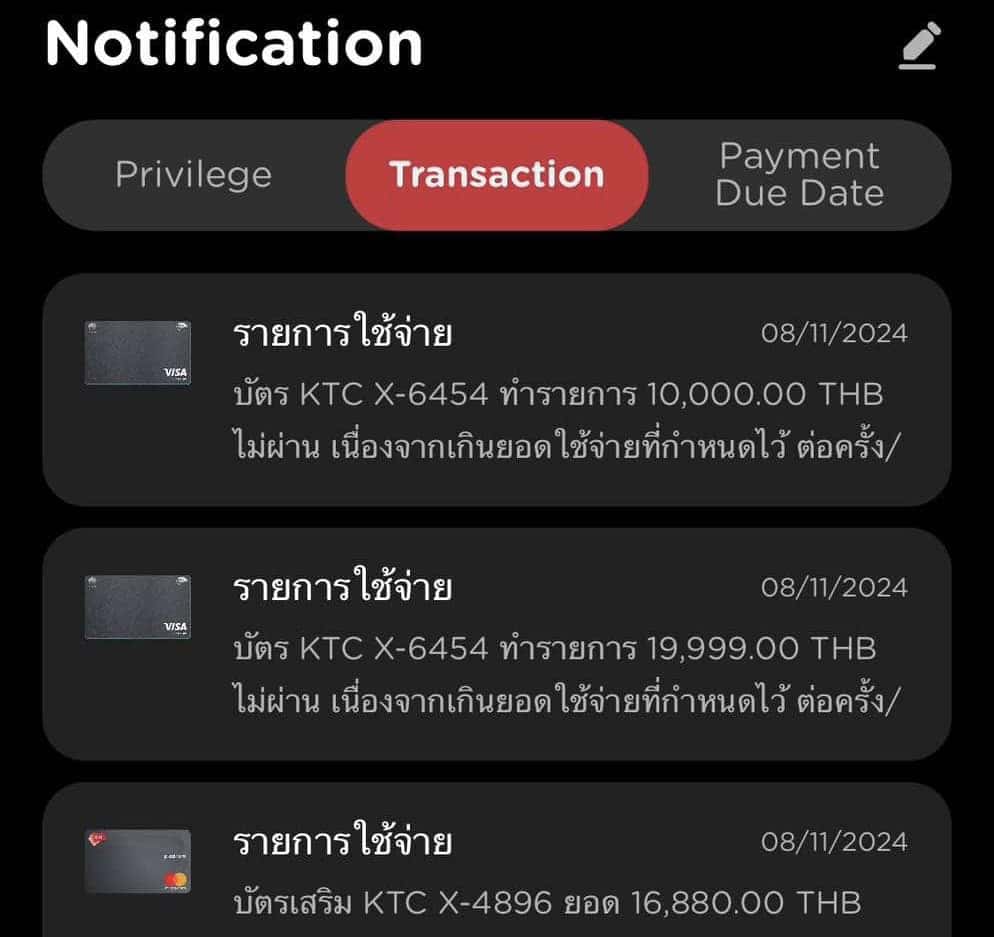Open the Payment Due Date tab
Screen dimensions: 994x937
click(799, 175)
